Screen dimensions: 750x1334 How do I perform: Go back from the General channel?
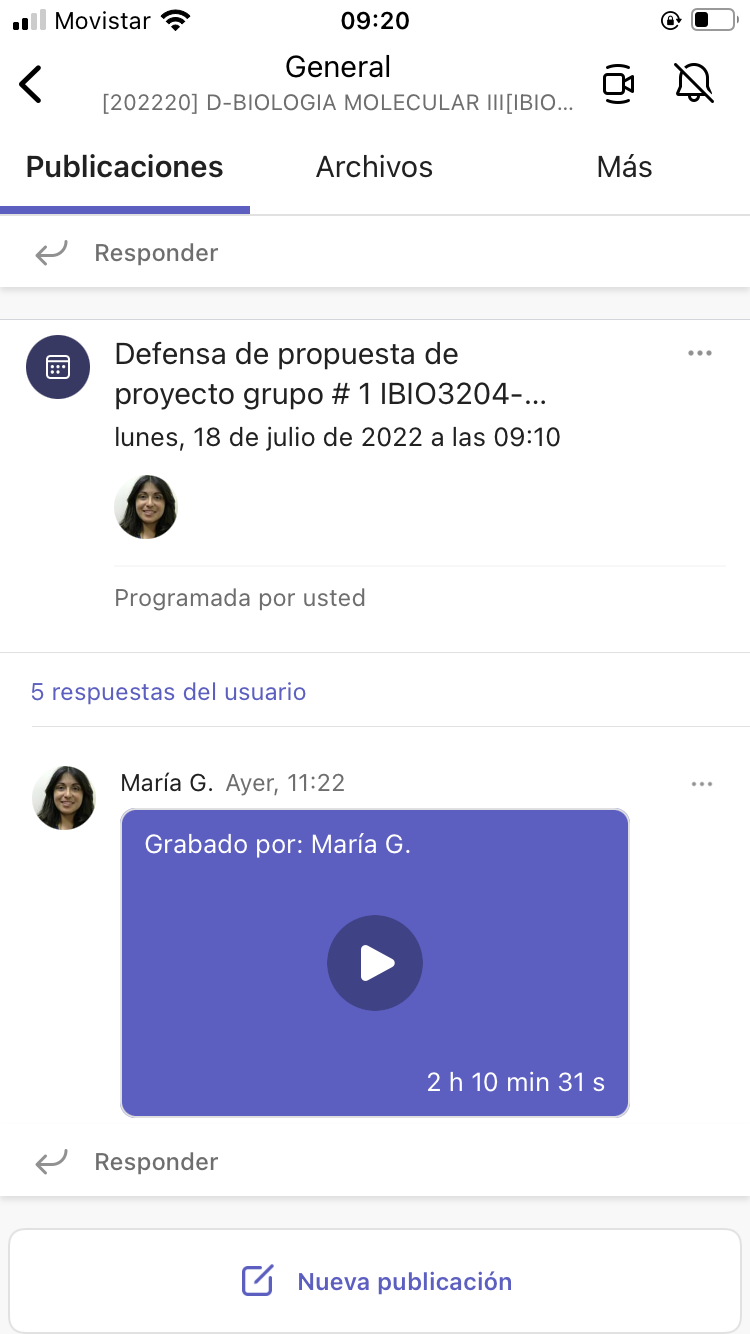click(x=32, y=84)
